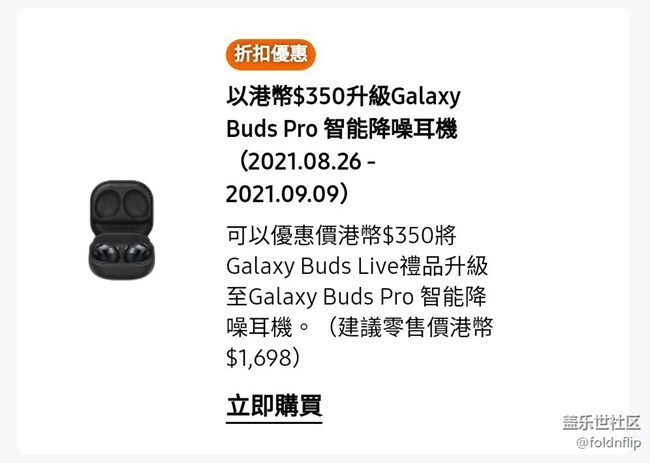Tap the 立即購買 link
This screenshot has height=463, width=650.
[x=274, y=406]
